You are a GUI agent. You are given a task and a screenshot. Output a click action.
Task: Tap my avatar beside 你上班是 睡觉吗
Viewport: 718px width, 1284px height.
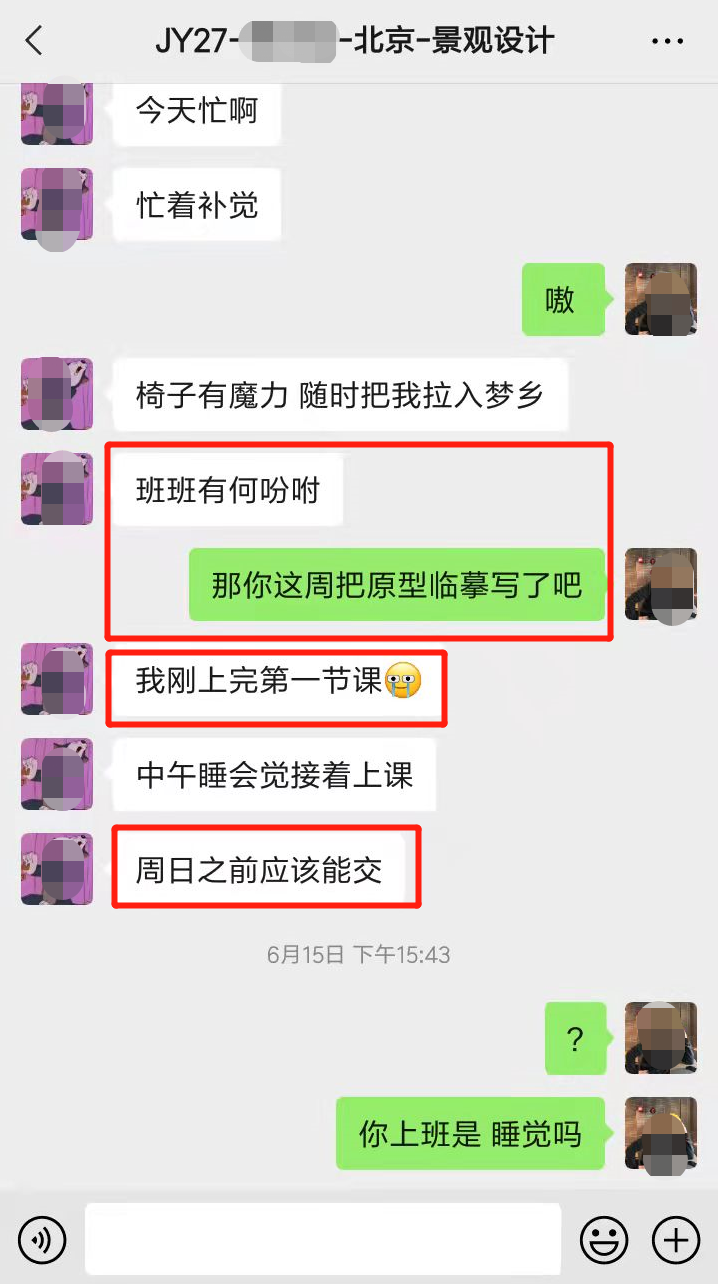[660, 1132]
